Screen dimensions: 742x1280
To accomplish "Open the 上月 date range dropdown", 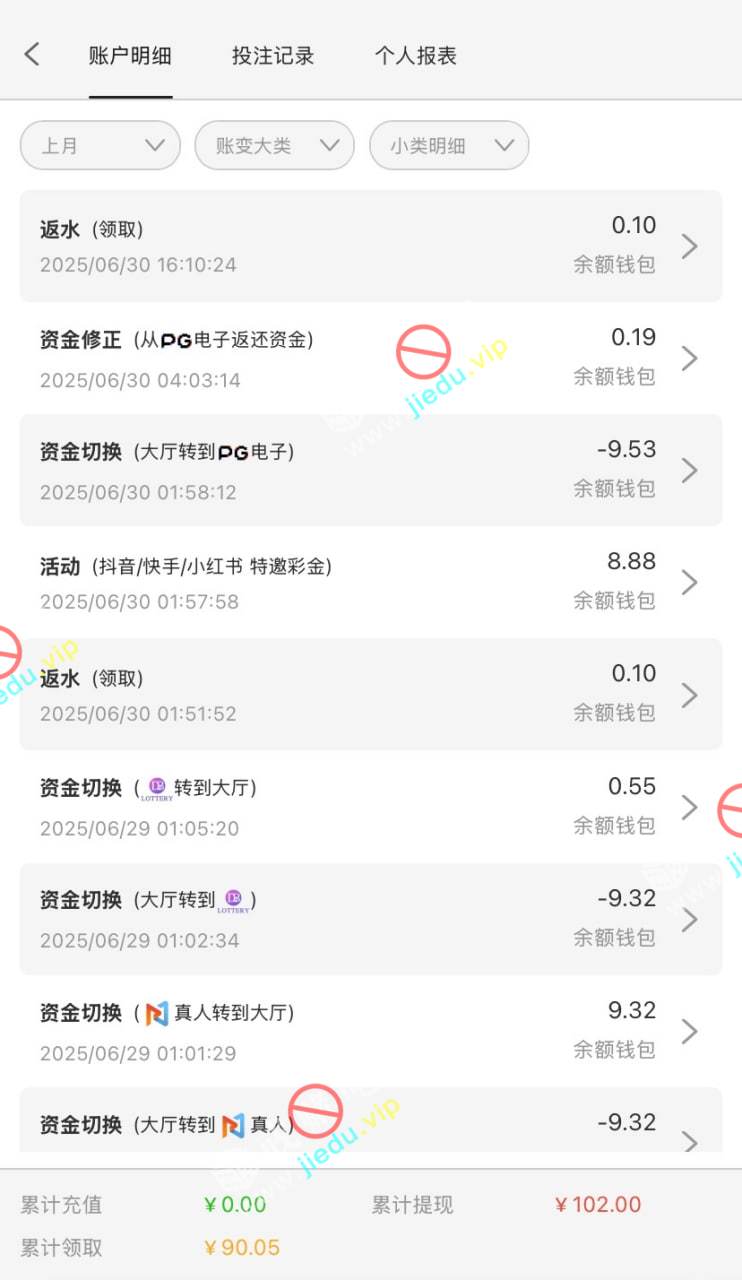I will (100, 146).
